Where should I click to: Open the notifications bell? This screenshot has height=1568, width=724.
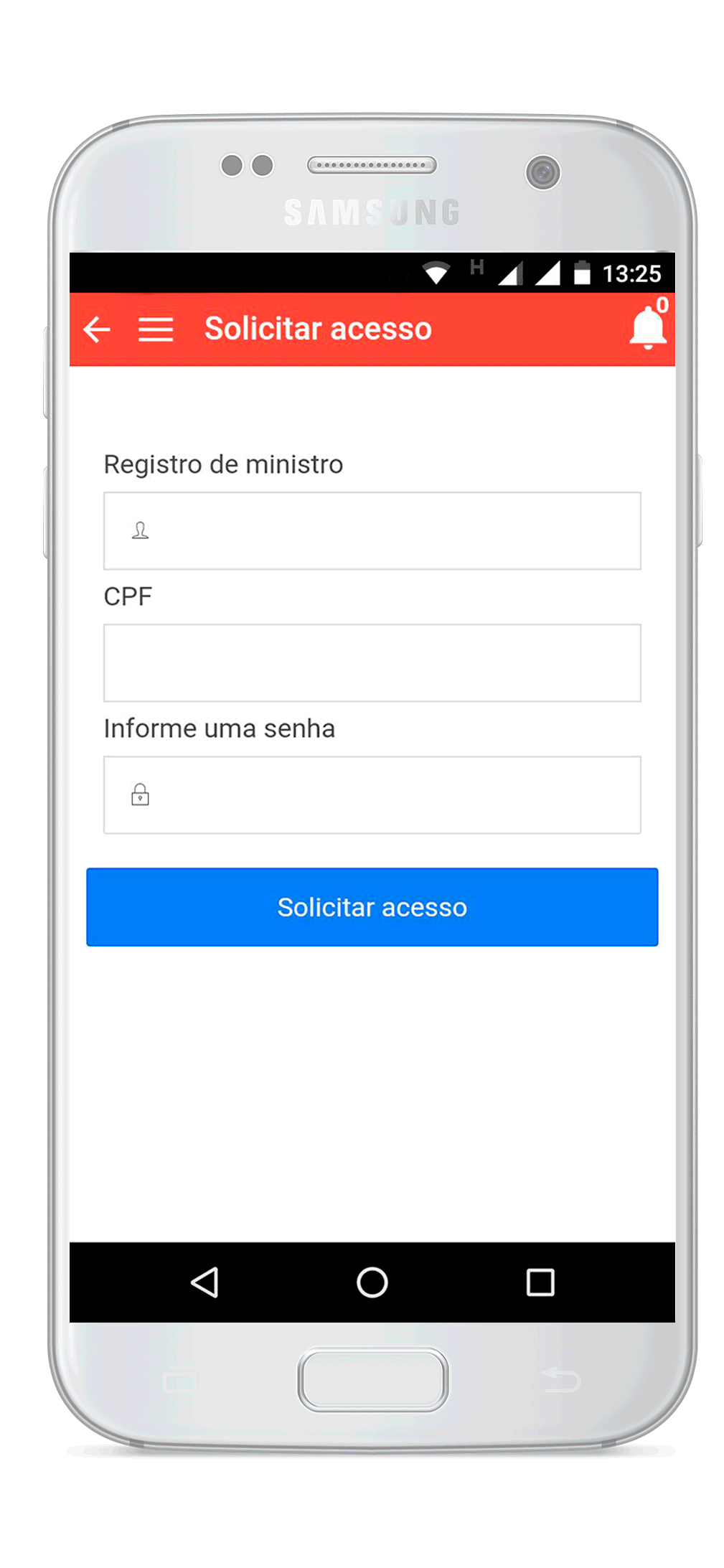(x=647, y=327)
